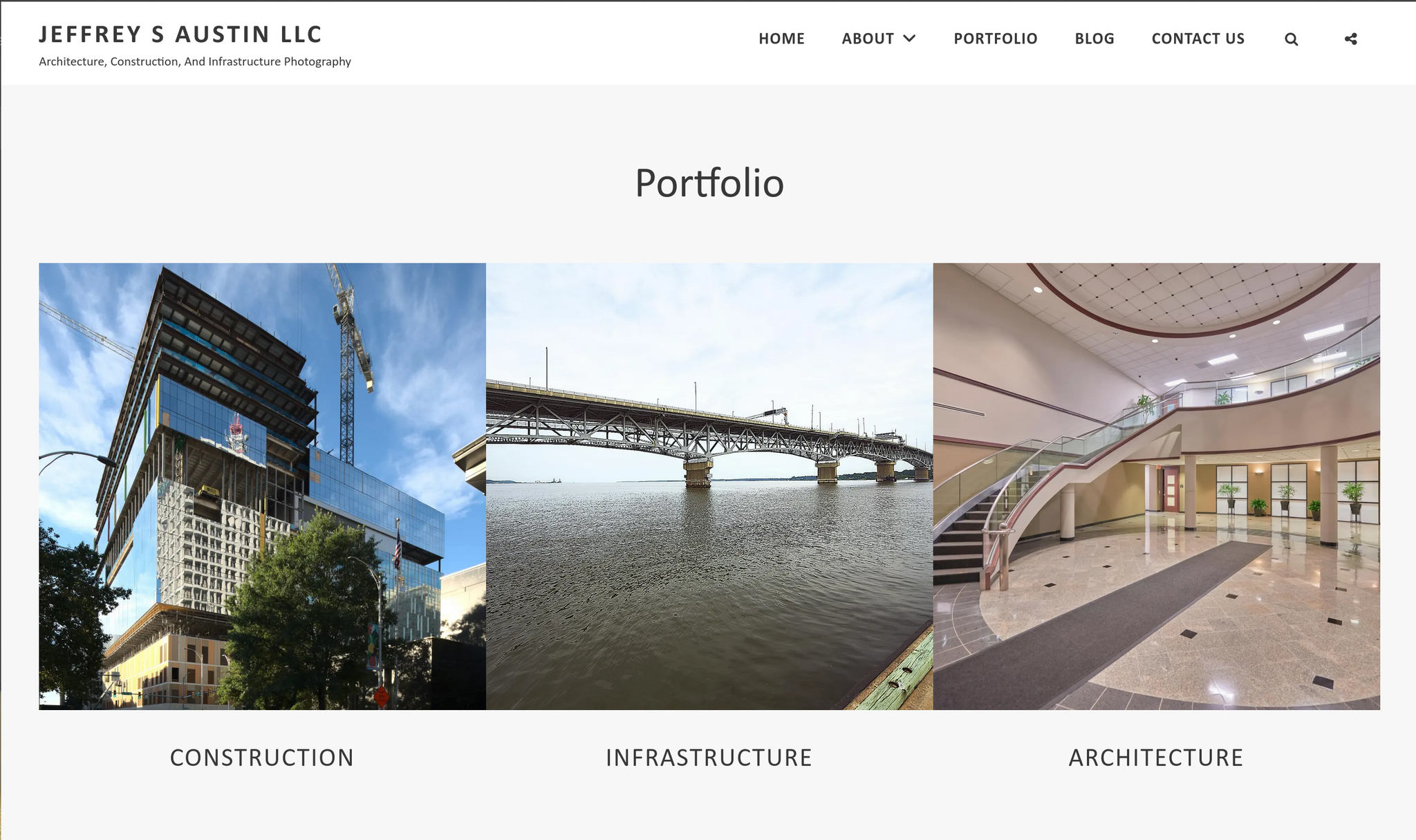Image resolution: width=1416 pixels, height=840 pixels.
Task: Open the Portfolio nav link
Action: 995,39
